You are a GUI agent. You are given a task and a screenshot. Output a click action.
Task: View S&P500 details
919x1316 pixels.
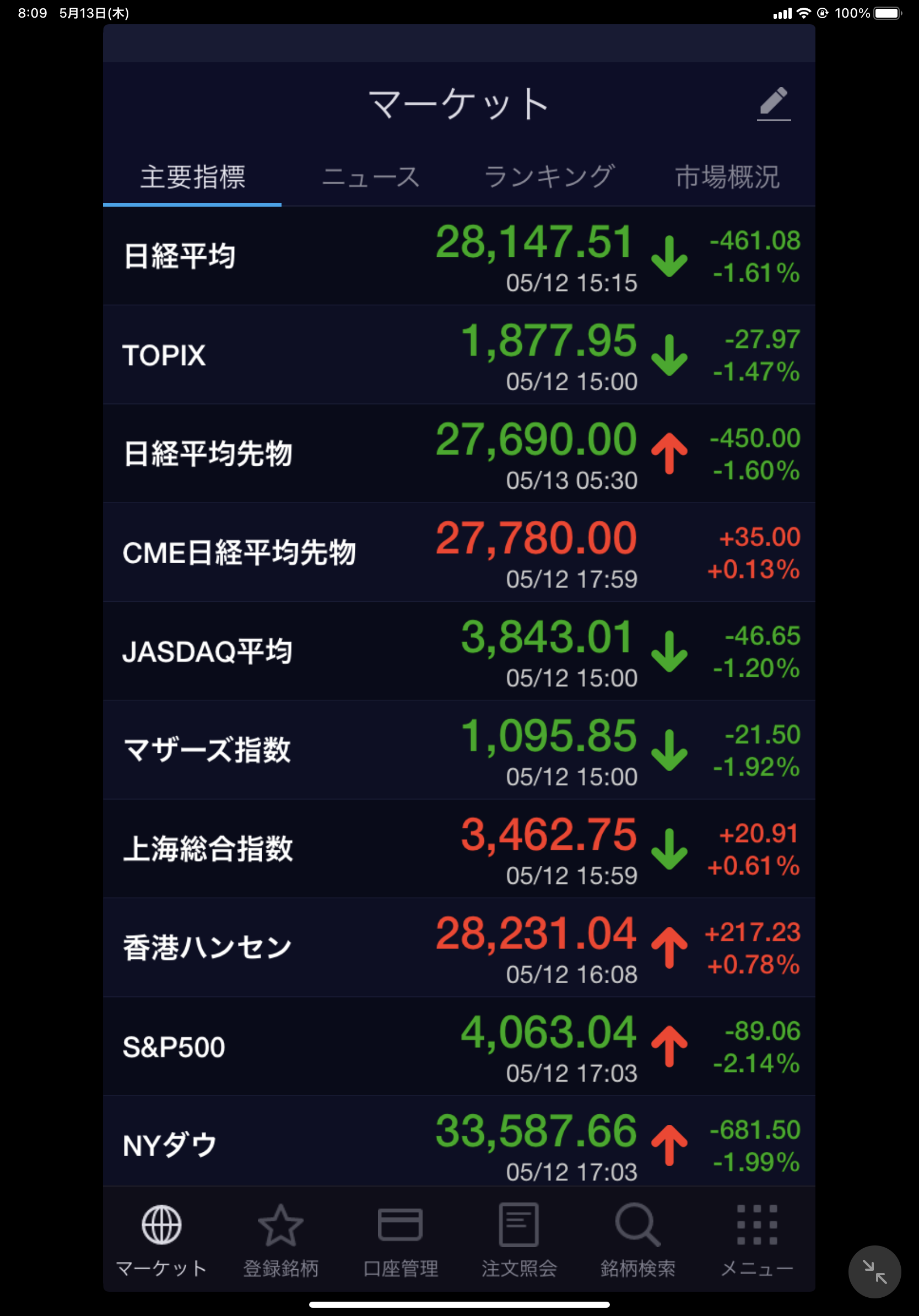point(459,1047)
